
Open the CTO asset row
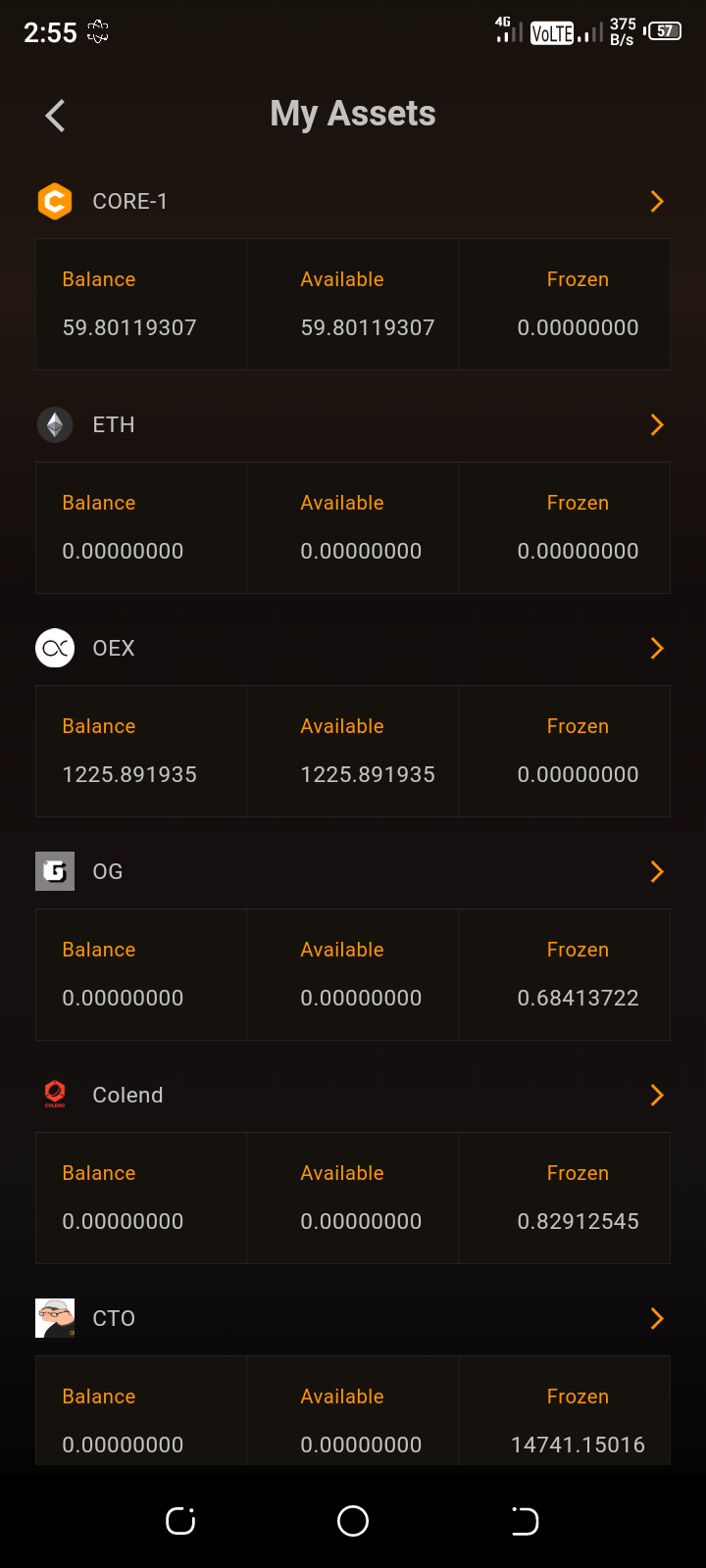click(x=353, y=1318)
